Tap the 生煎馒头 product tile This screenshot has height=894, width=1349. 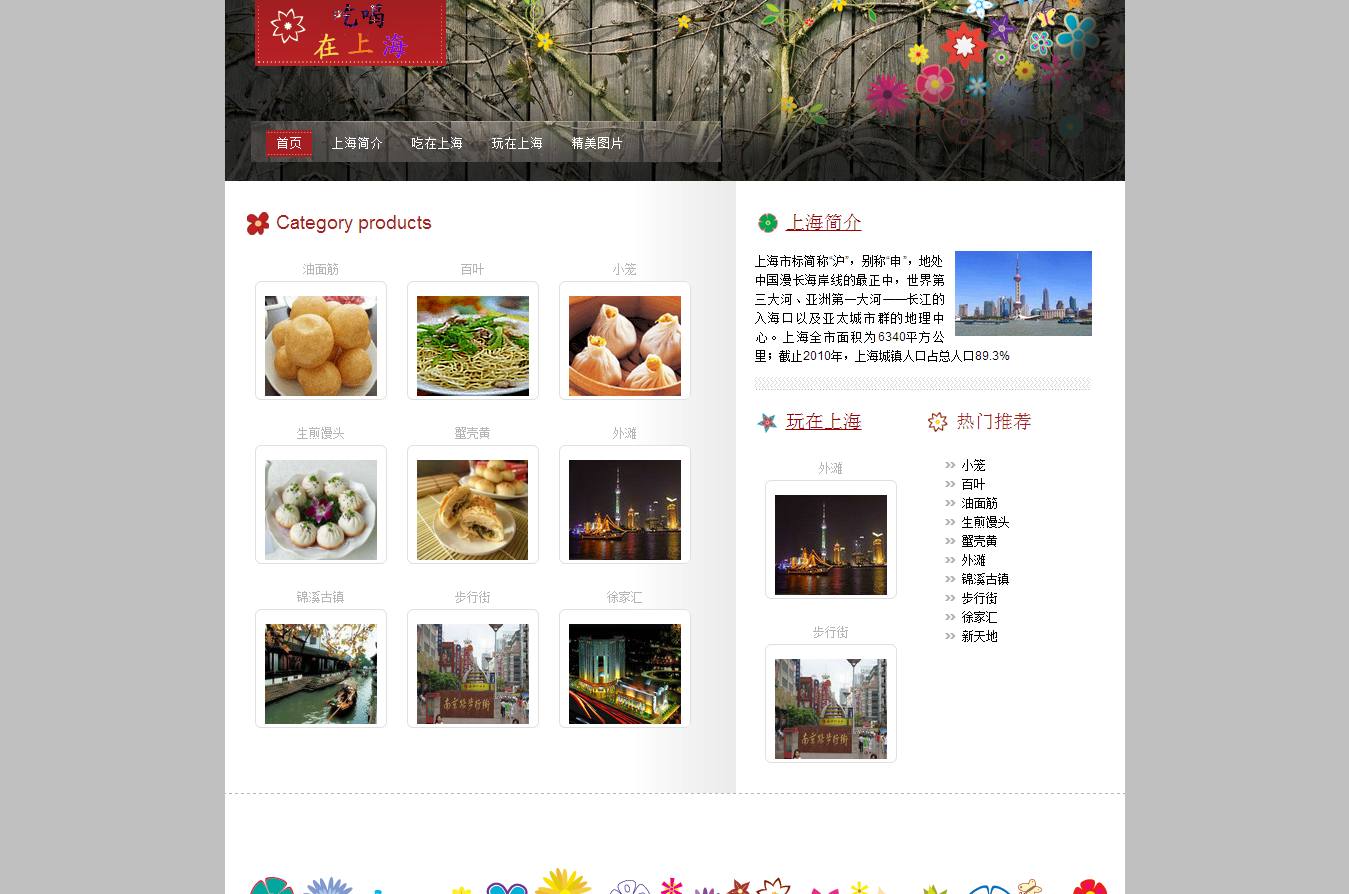321,509
